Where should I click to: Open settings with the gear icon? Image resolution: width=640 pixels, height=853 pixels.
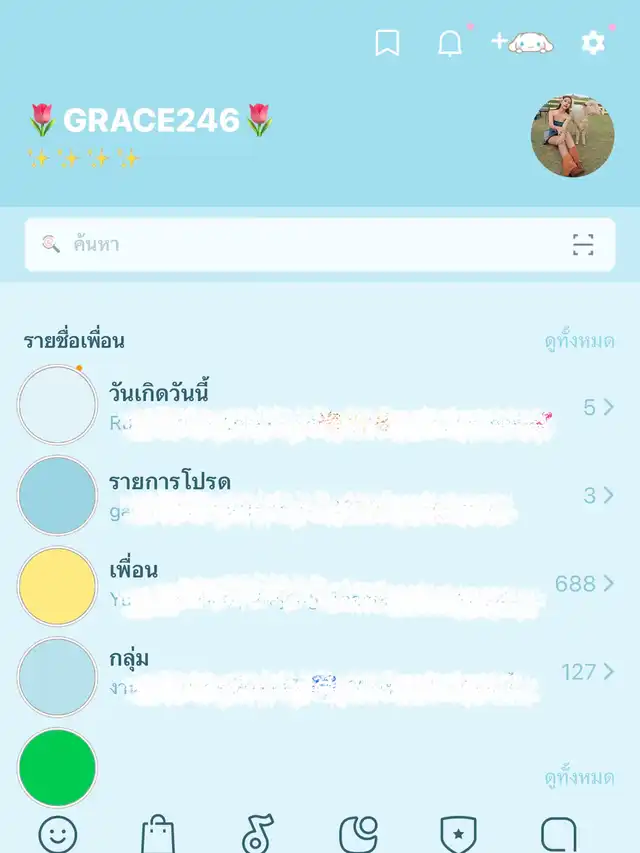[593, 42]
